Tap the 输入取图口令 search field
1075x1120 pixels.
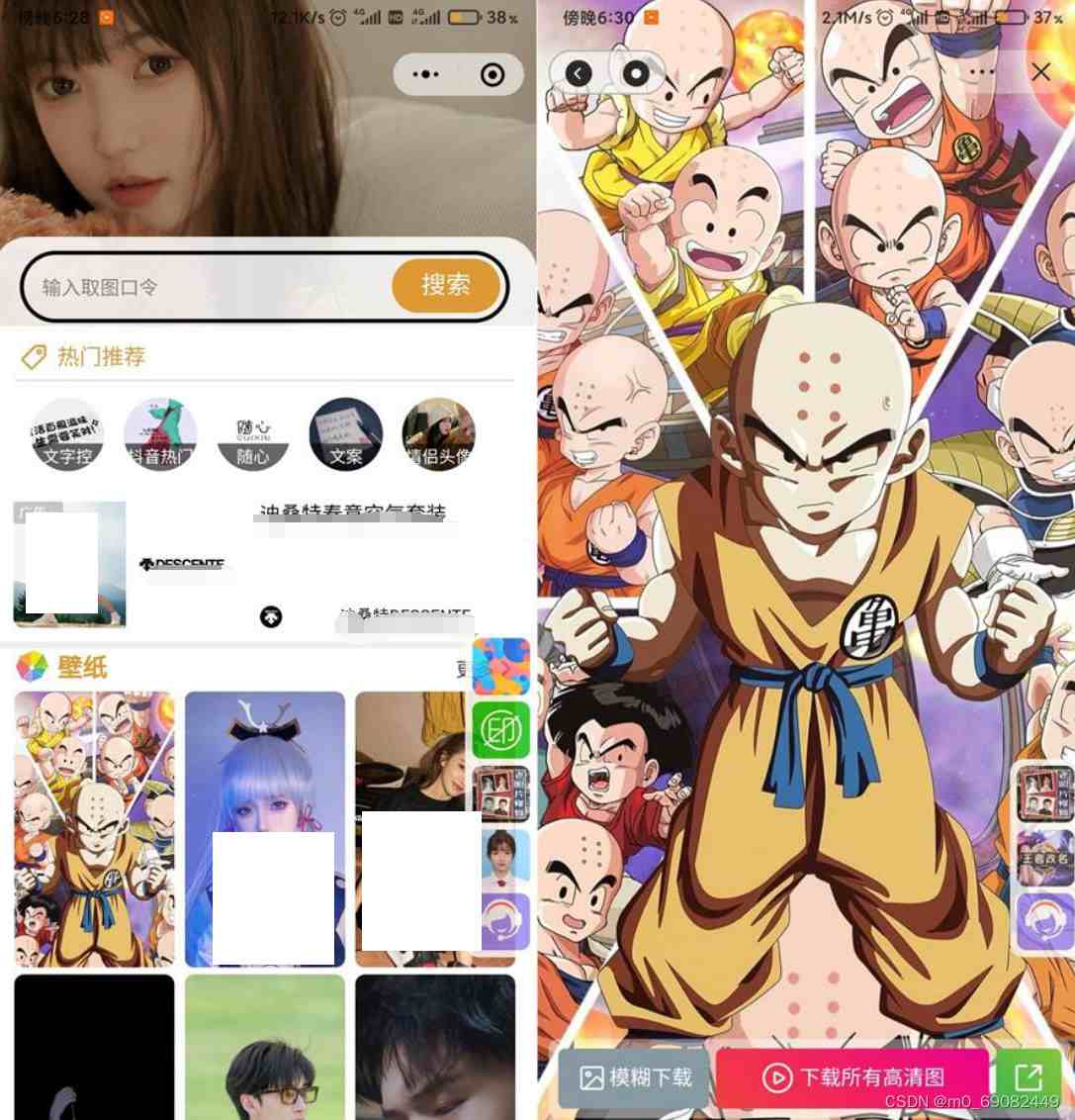pos(208,287)
